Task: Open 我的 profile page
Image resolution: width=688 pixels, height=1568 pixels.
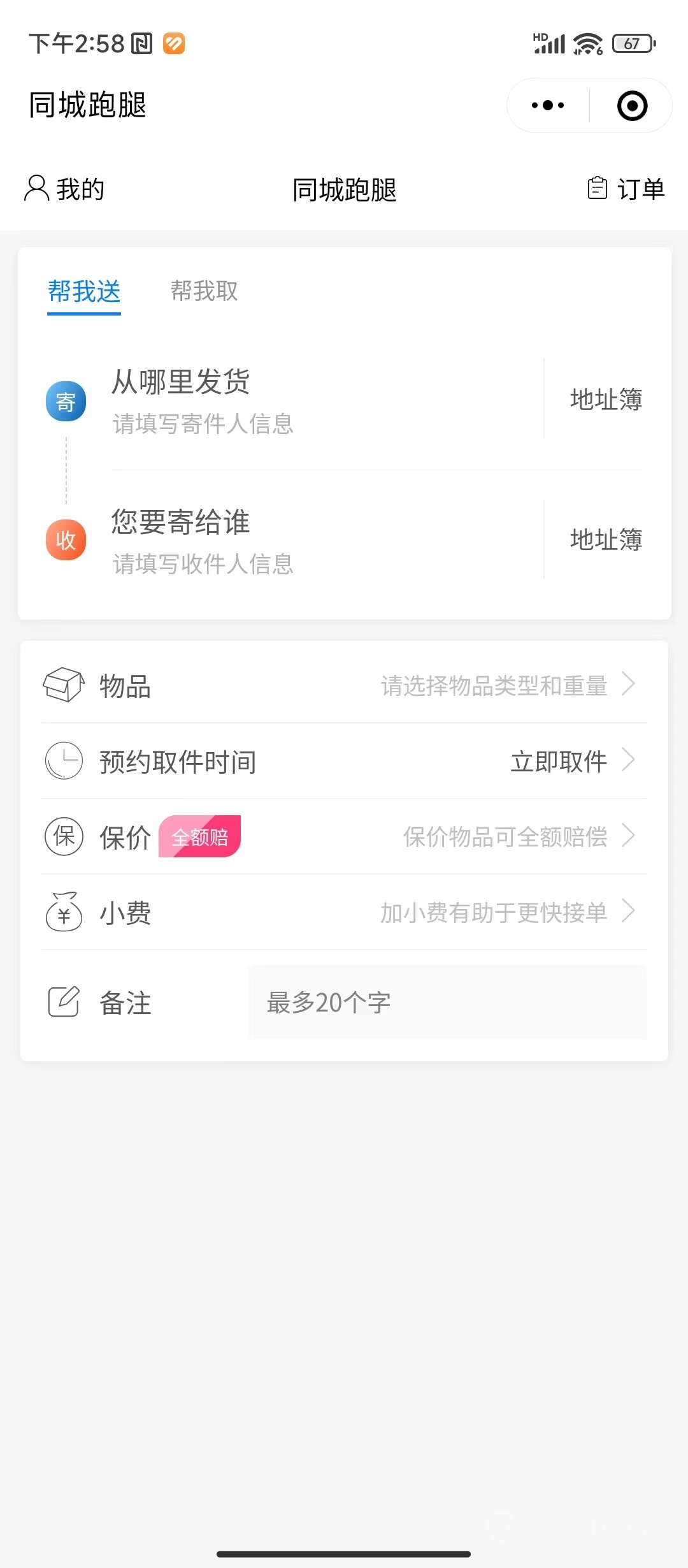Action: click(x=64, y=189)
